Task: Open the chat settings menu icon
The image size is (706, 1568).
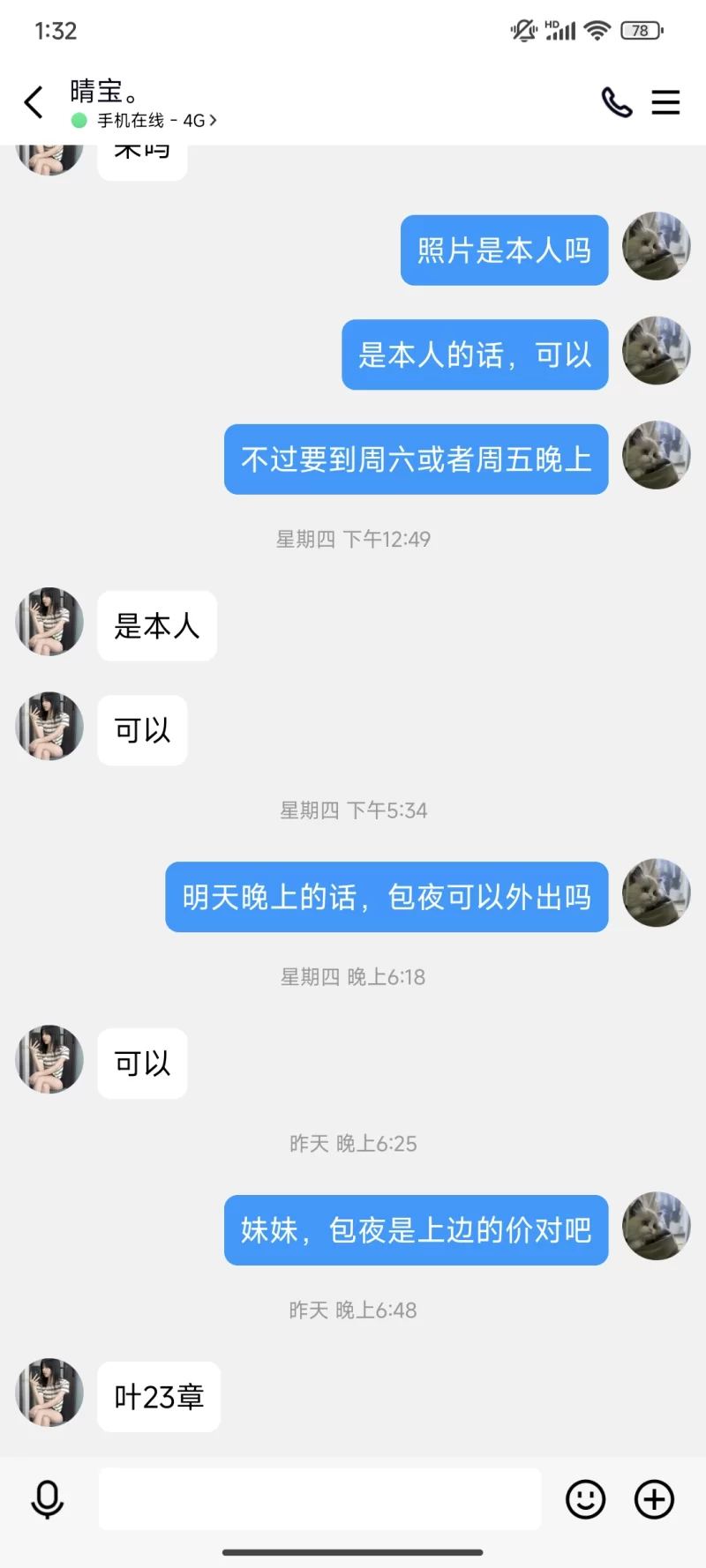Action: [x=665, y=102]
